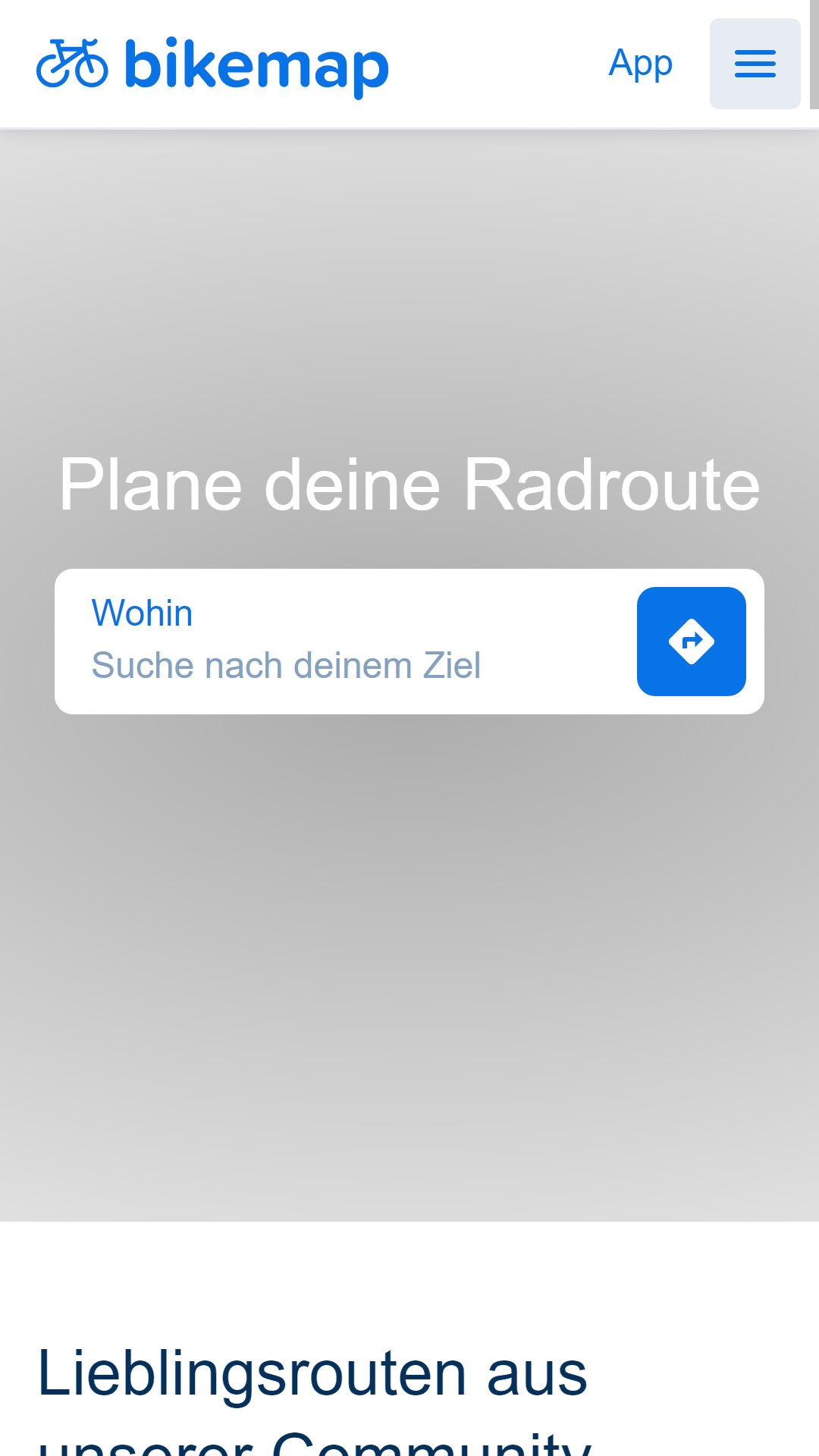The image size is (819, 1456).
Task: Tap the bikemap logo to go home
Action: (212, 67)
